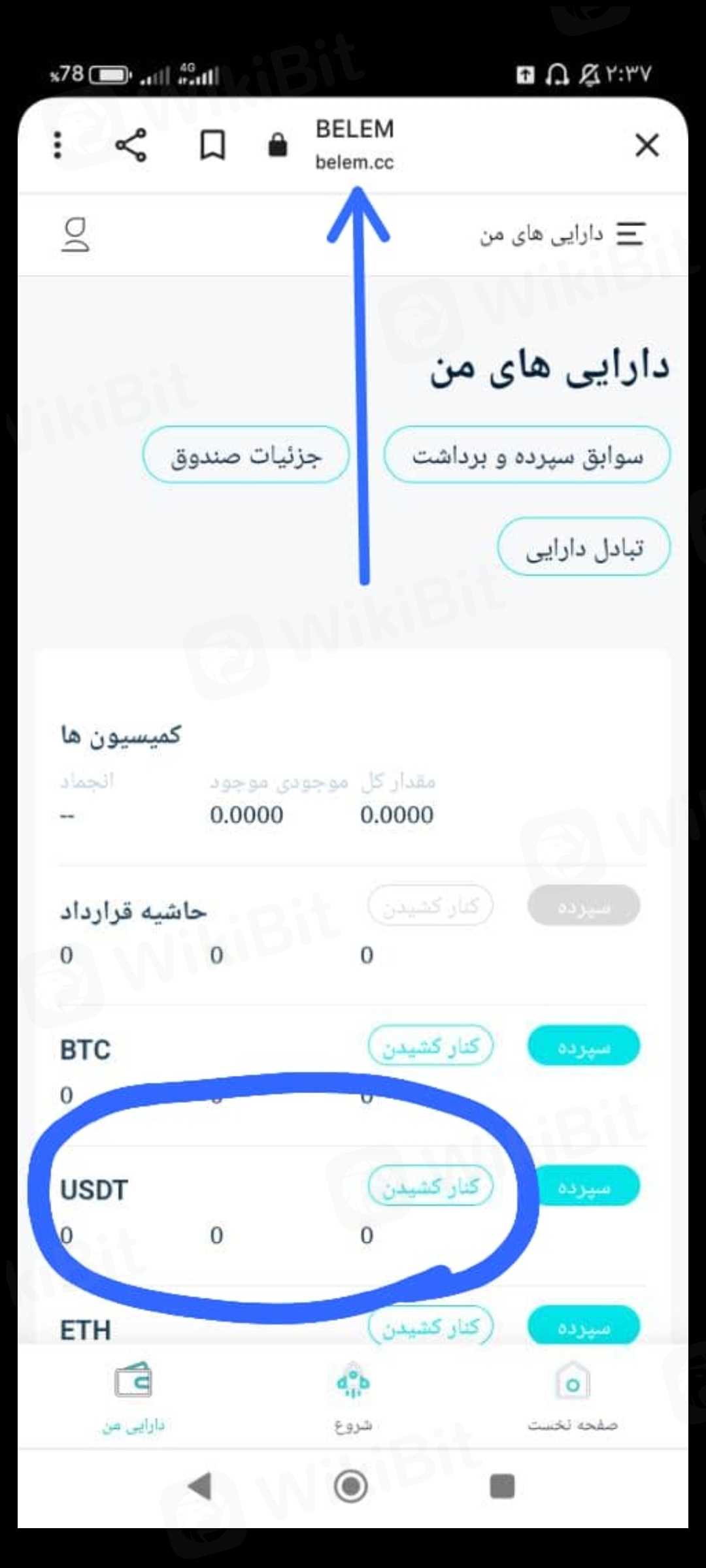Go back with the system back button

(200, 1486)
